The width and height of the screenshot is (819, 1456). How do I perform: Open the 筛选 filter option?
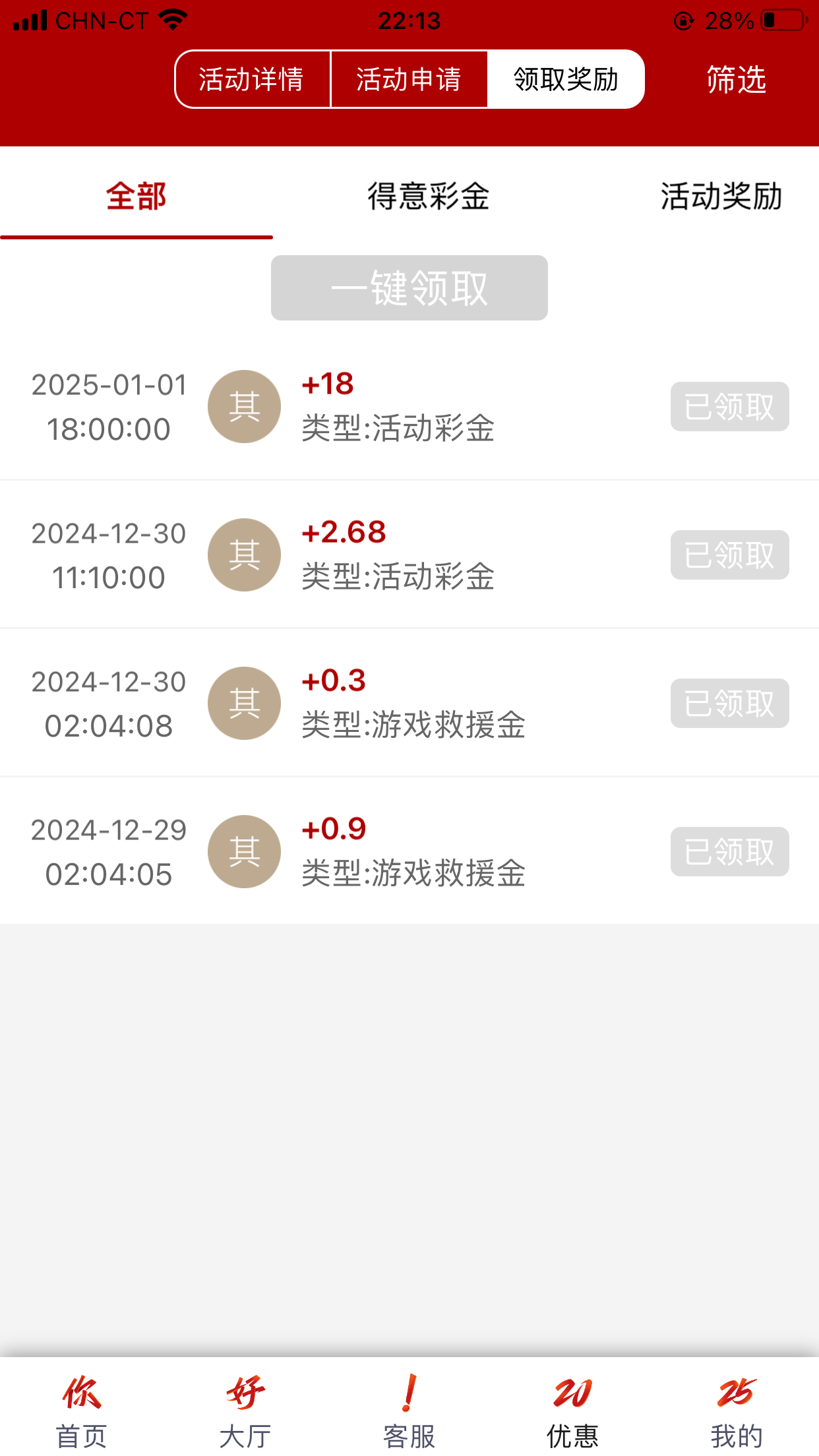click(736, 79)
